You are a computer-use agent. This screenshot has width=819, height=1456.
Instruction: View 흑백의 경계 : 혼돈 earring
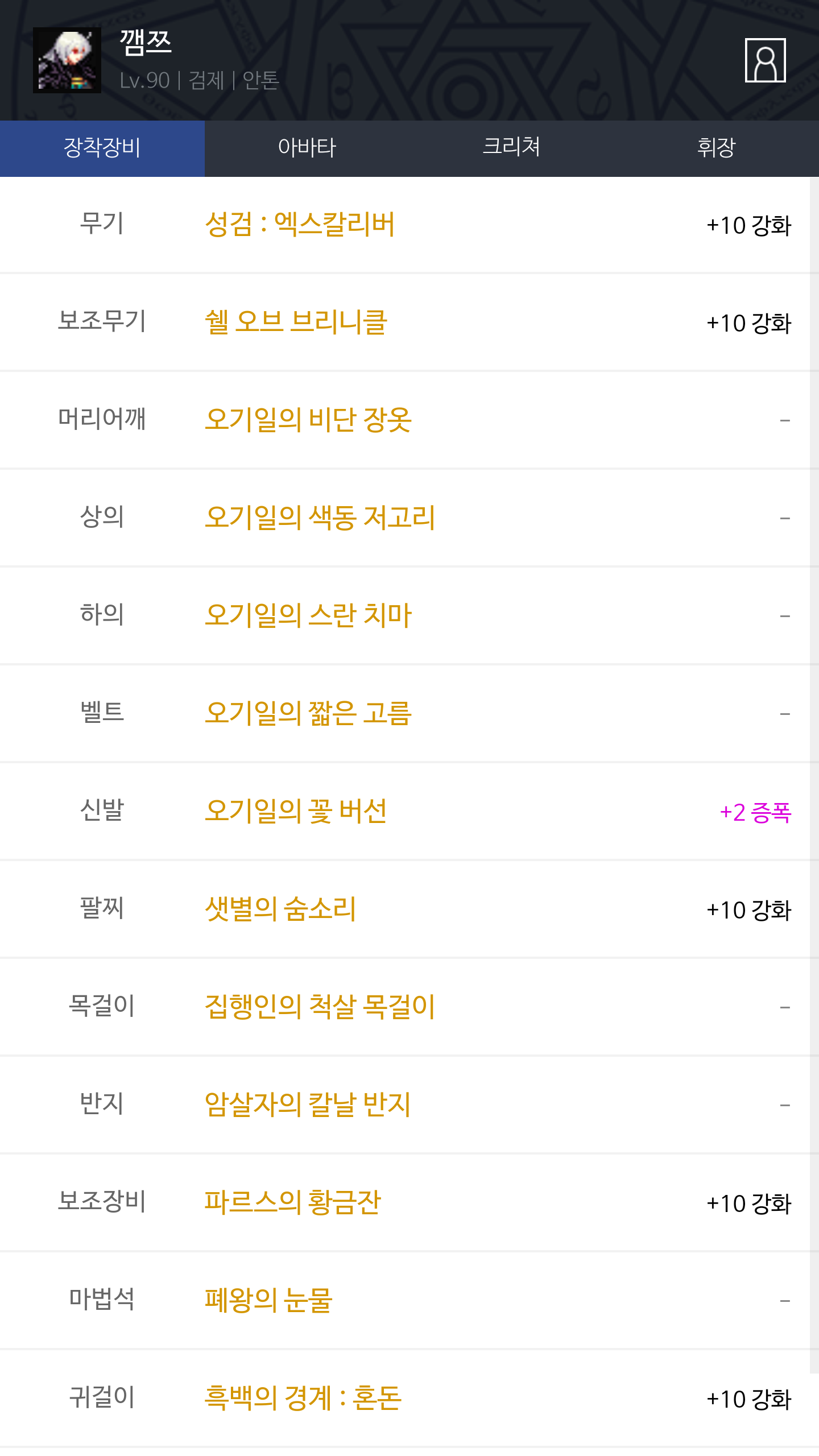303,1398
